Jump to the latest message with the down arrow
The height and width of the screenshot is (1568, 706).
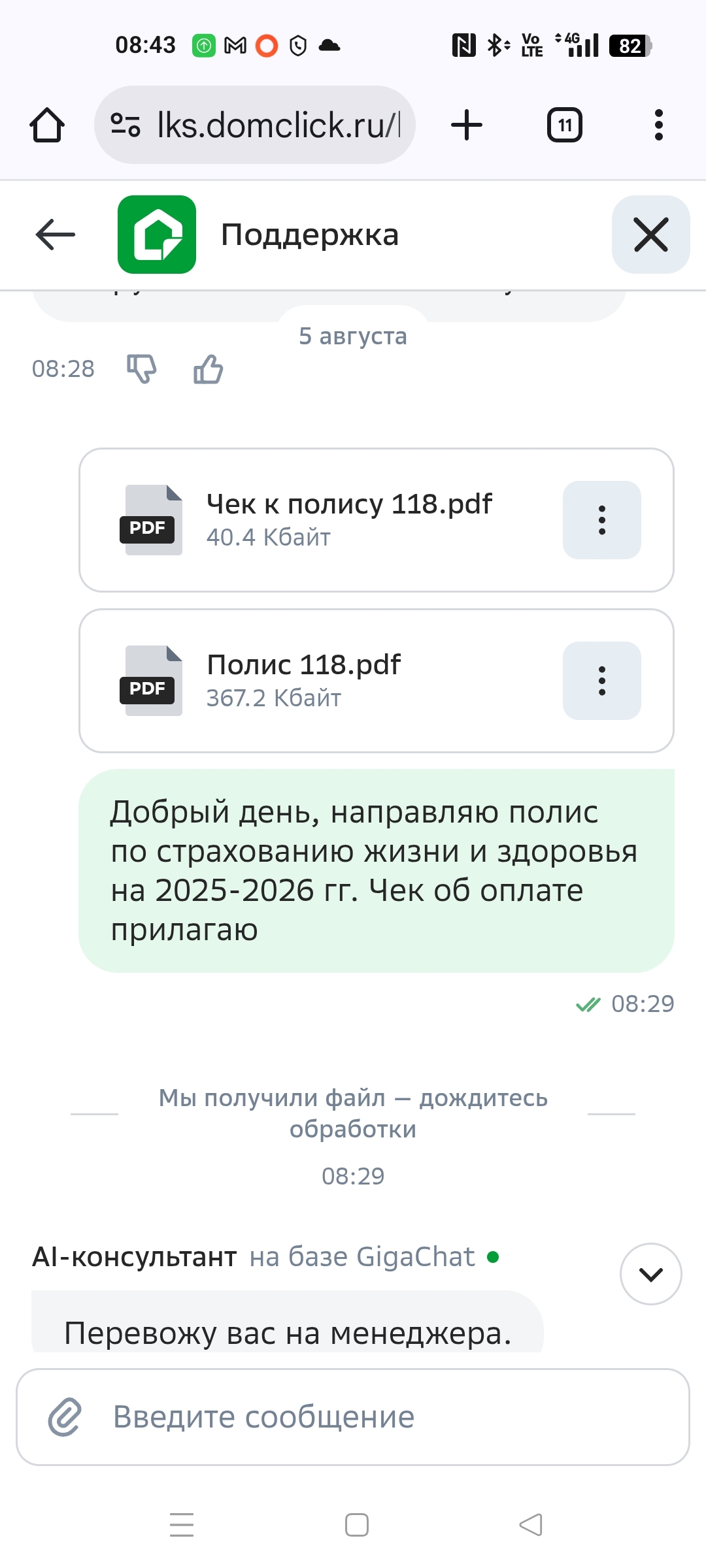[x=650, y=1274]
